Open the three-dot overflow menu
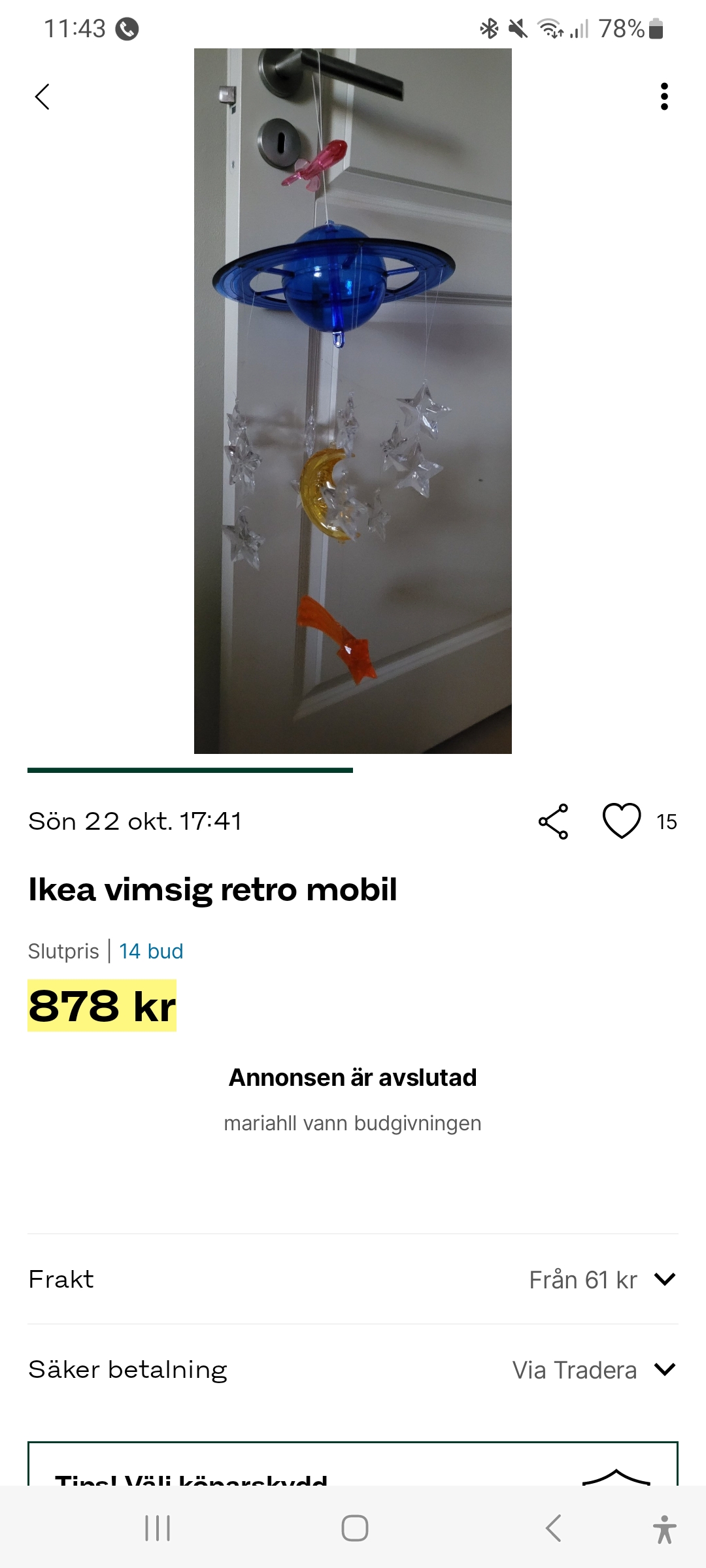This screenshot has width=706, height=1568. (664, 97)
